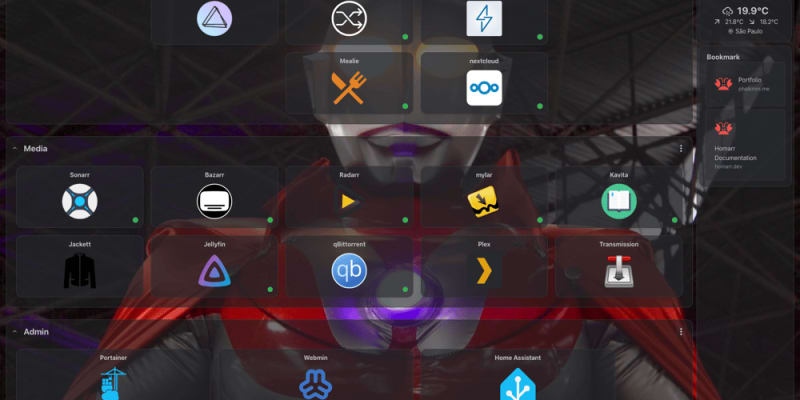
Task: Open the Jackett tile
Action: click(80, 269)
